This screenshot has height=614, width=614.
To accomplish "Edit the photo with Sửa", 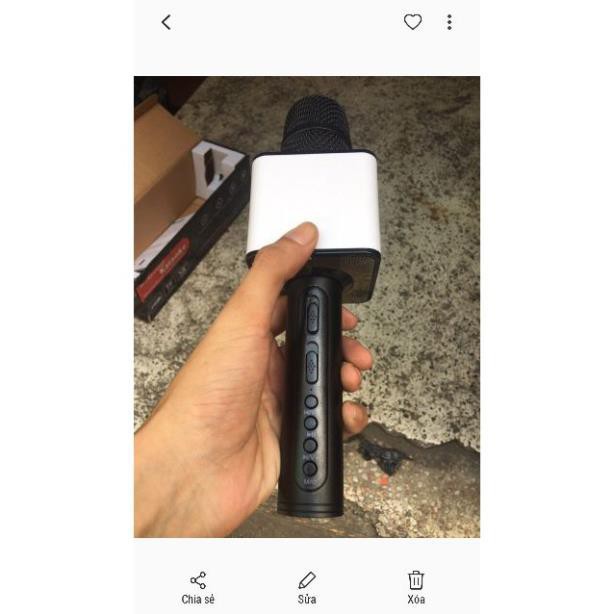I will (307, 586).
